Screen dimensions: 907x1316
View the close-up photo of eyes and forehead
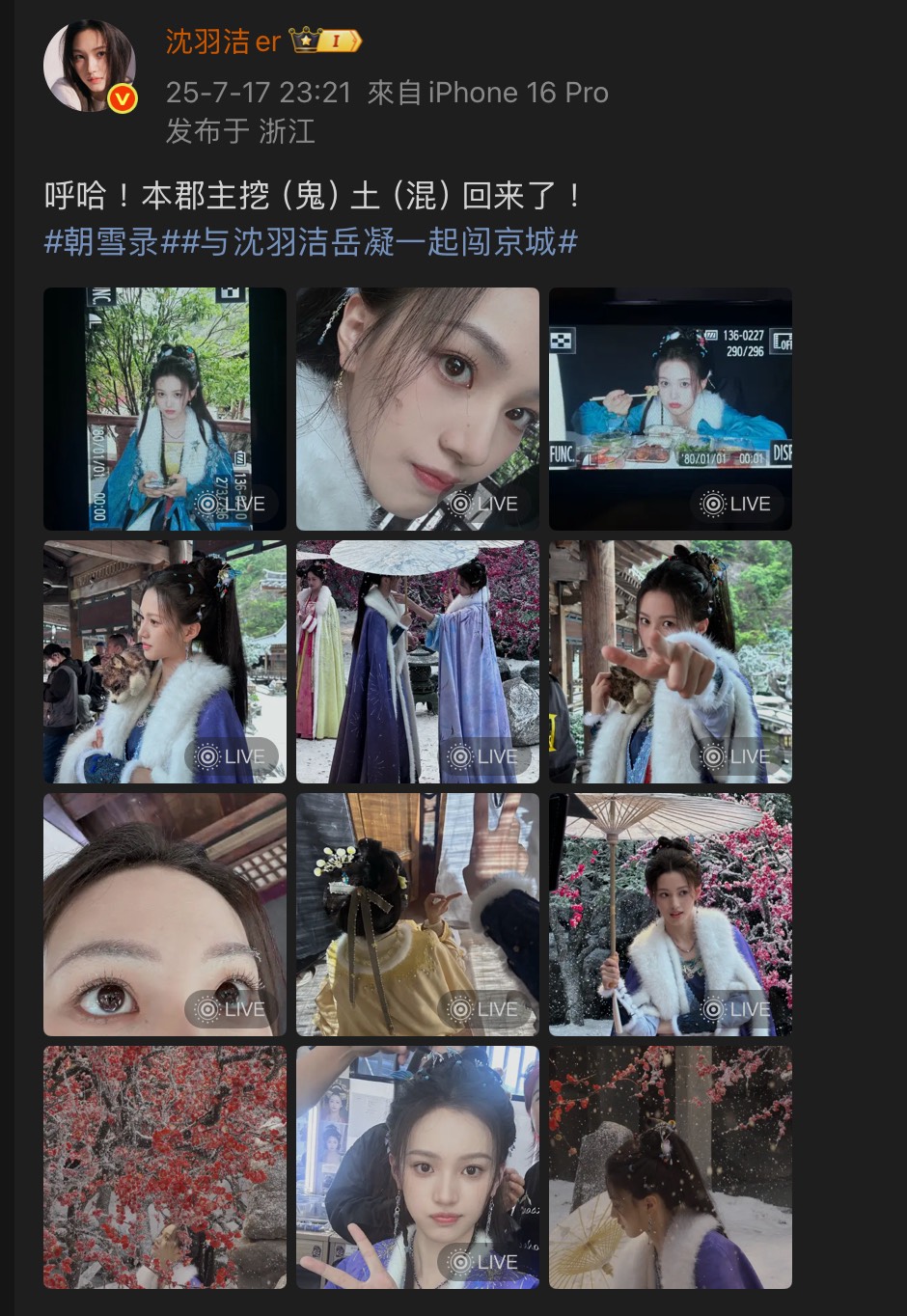click(165, 914)
